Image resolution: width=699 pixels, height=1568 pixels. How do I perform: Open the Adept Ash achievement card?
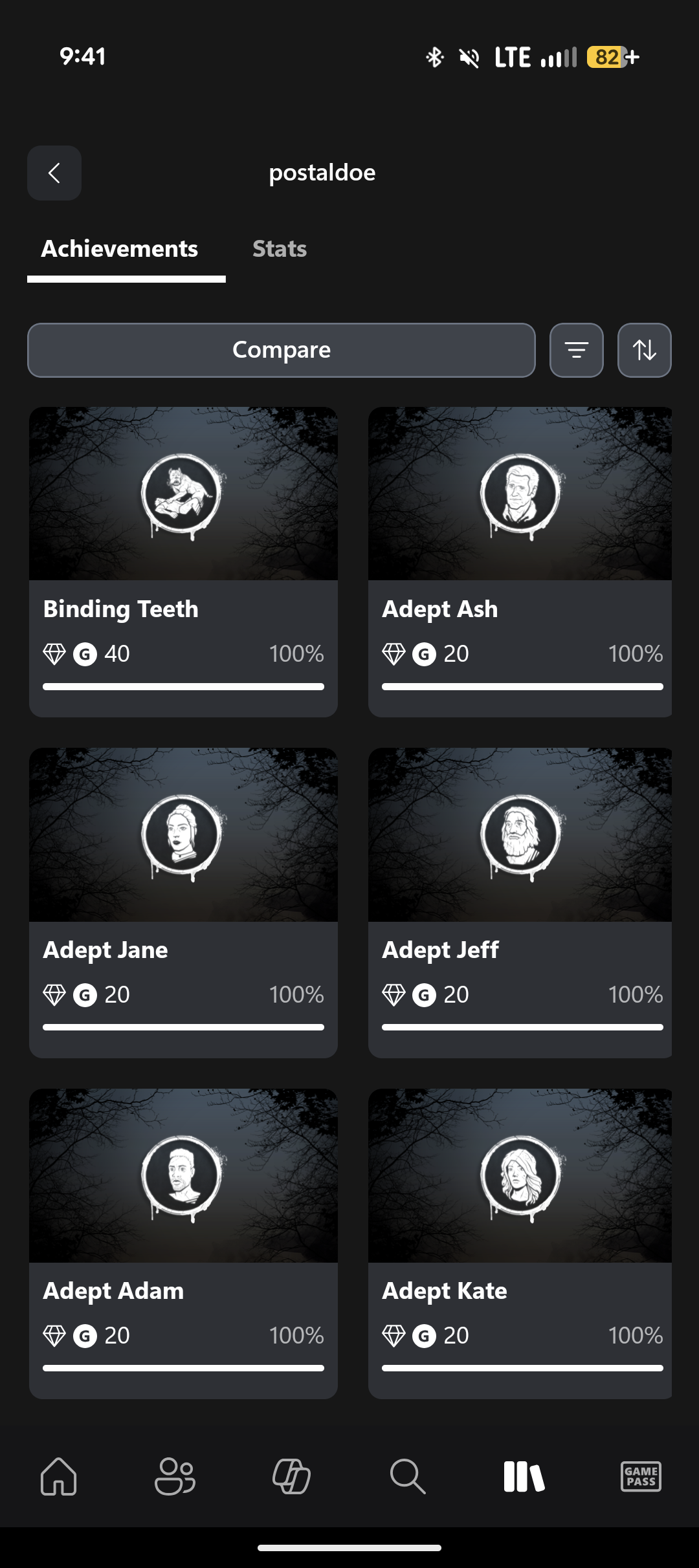pyautogui.click(x=520, y=561)
